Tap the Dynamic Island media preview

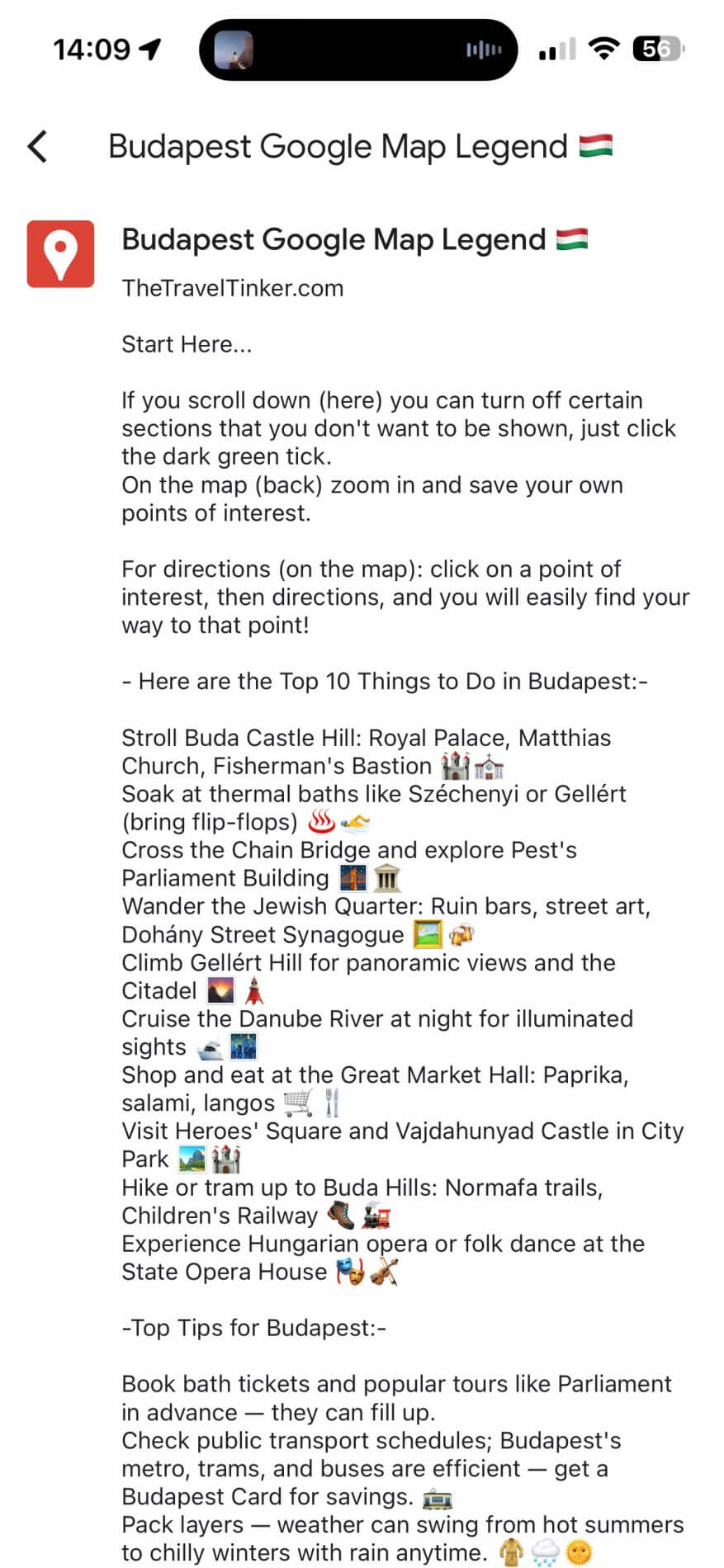tap(239, 49)
